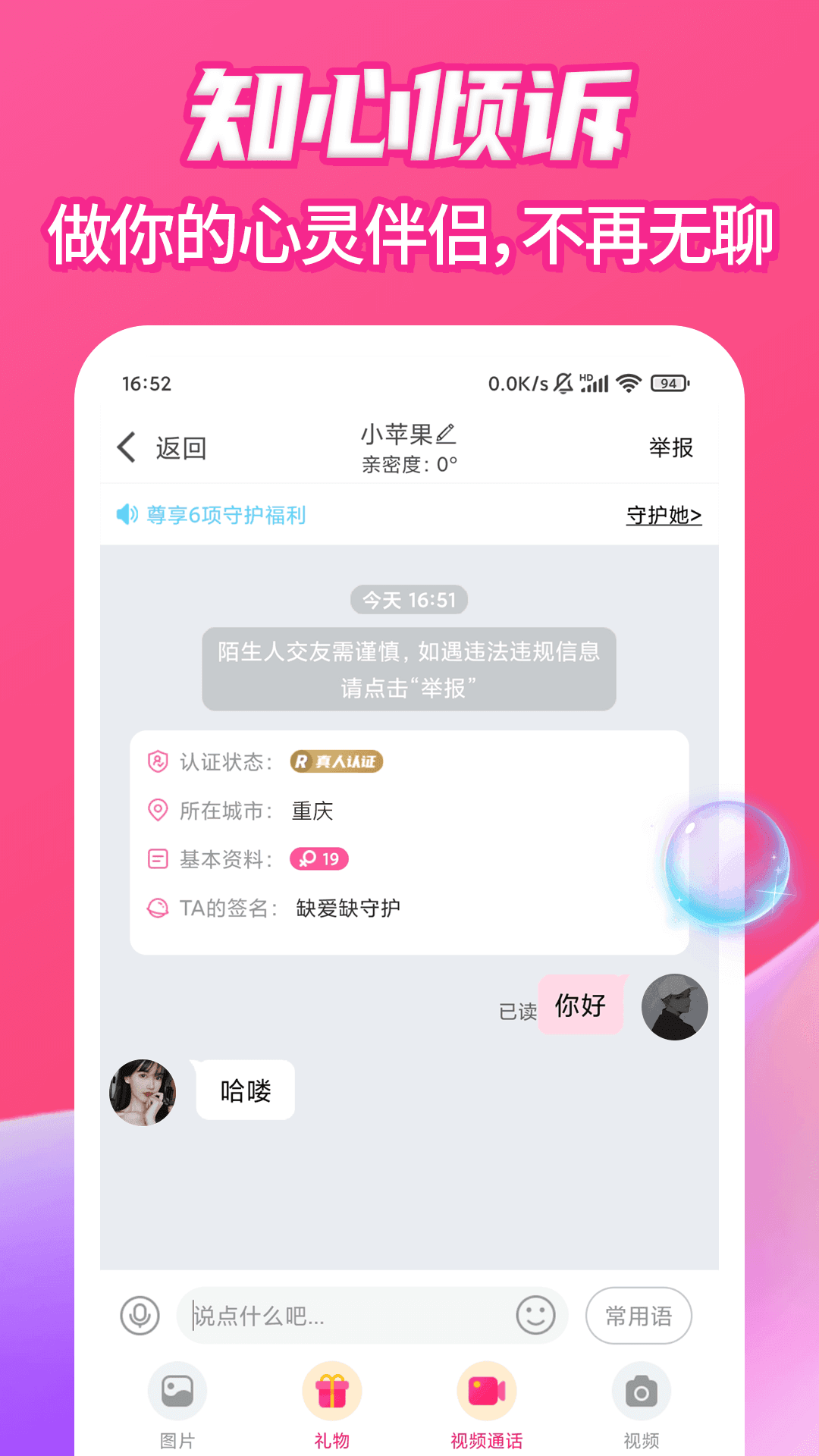
Task: Tap the location pin icon beside 所在城市
Action: 156,811
